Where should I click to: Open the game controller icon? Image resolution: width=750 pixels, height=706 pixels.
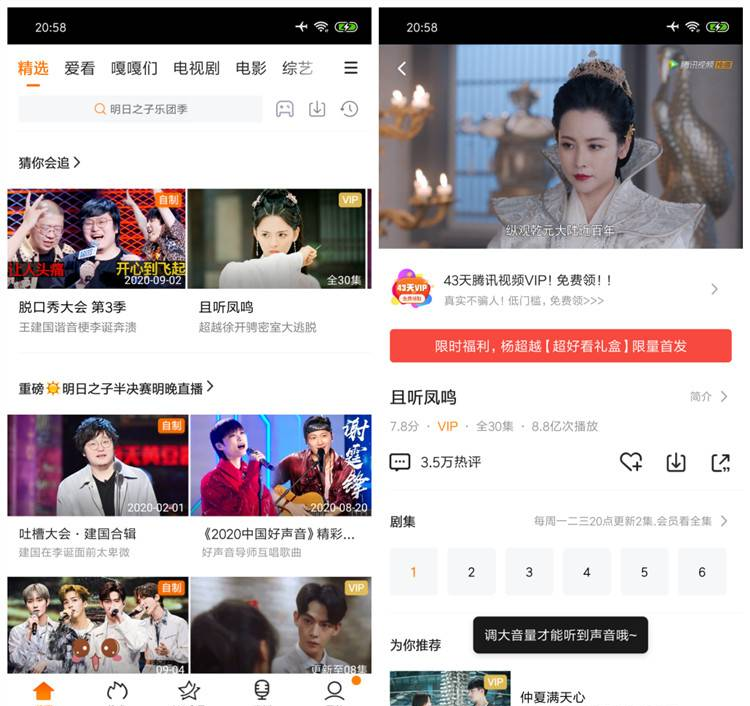[285, 109]
